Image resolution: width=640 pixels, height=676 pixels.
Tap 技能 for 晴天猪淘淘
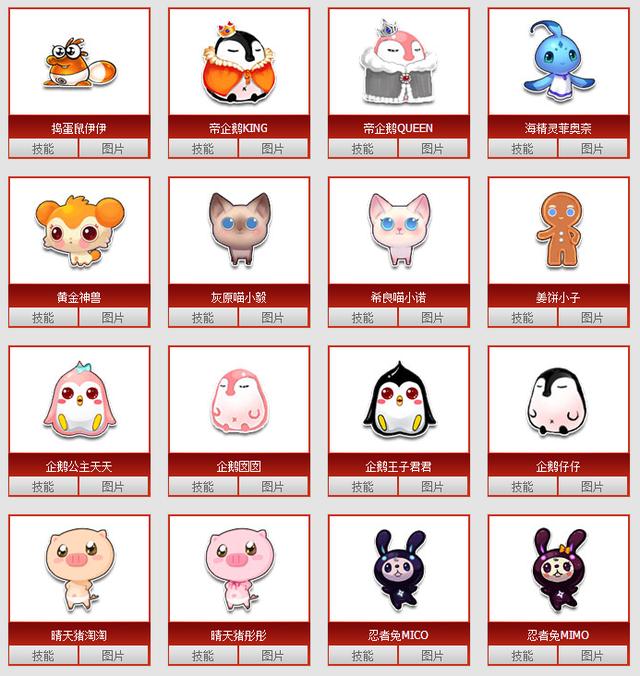pyautogui.click(x=43, y=655)
